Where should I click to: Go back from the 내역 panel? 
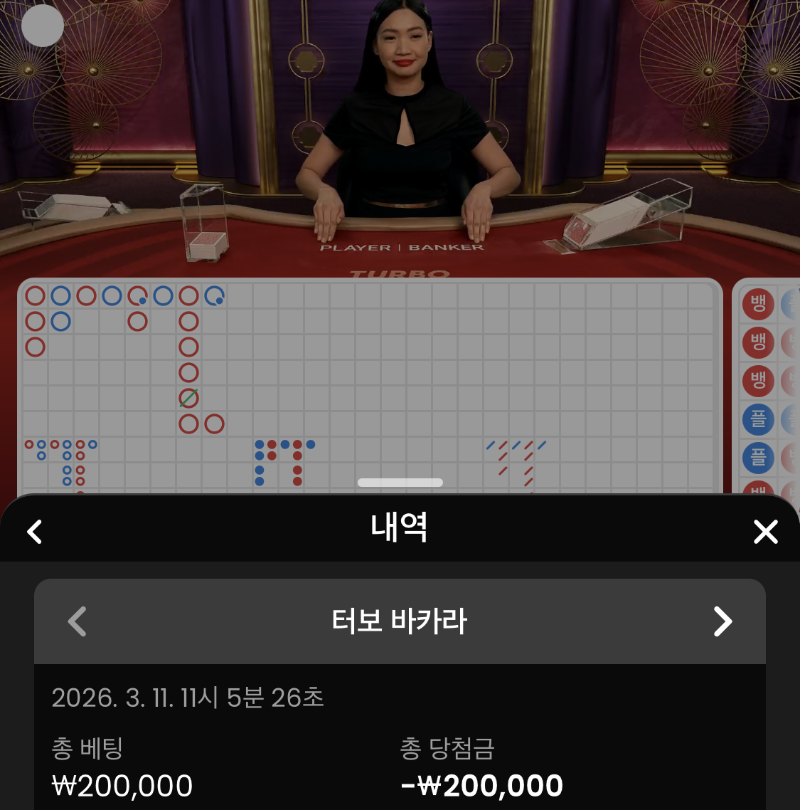point(35,531)
